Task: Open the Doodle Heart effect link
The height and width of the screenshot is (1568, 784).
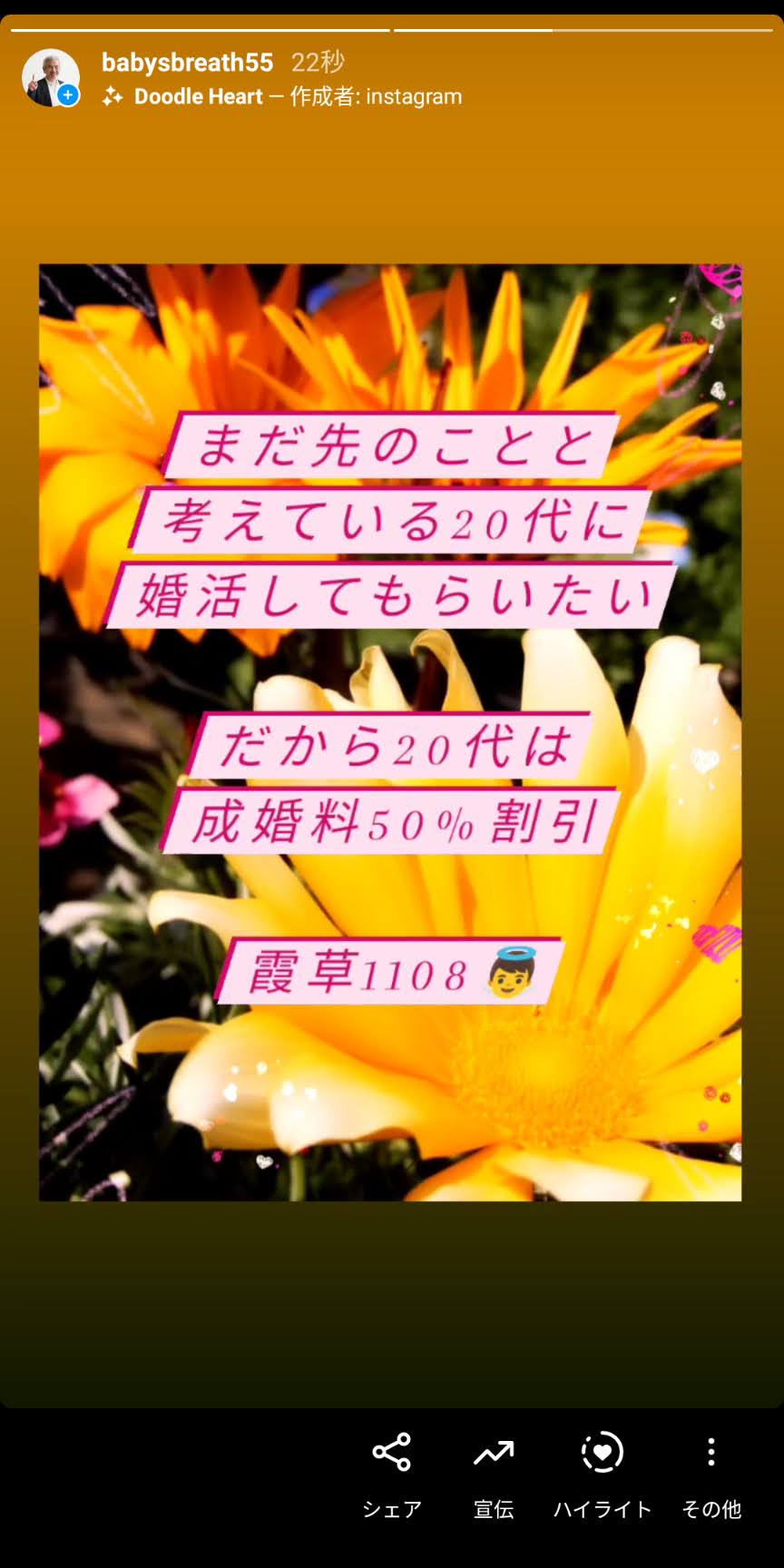Action: 198,96
